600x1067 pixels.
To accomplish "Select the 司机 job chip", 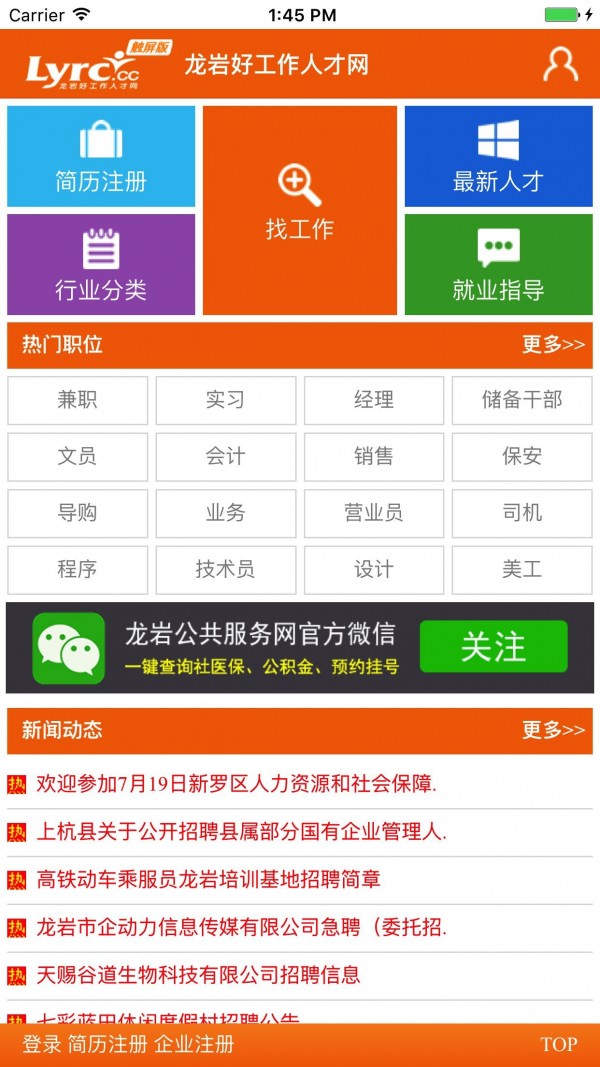I will 522,513.
